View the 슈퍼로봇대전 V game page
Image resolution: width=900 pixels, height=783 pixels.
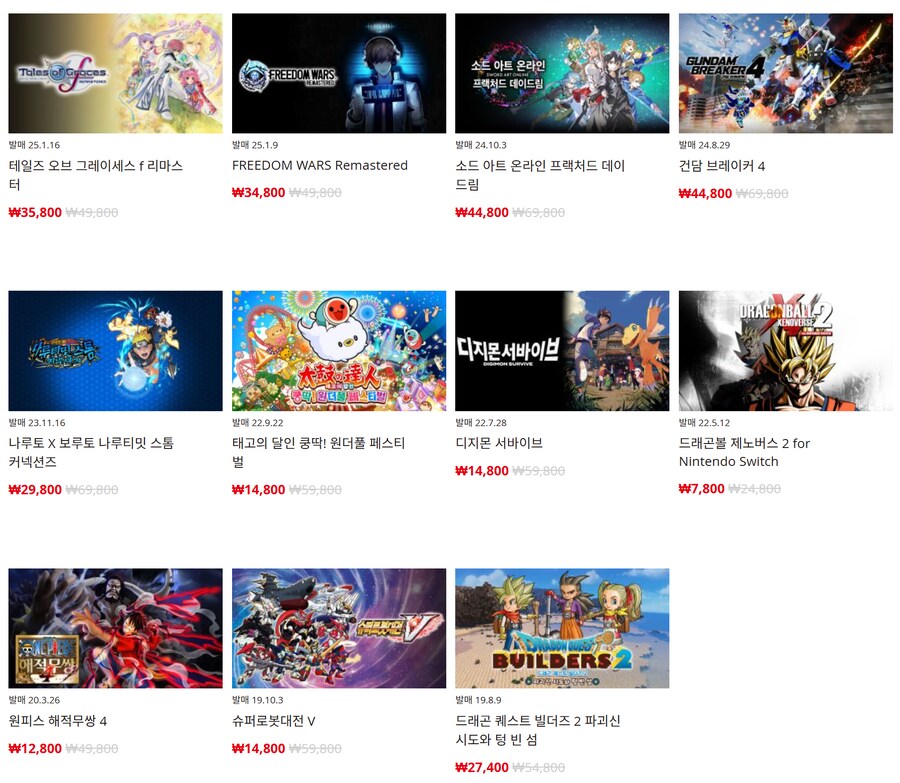tap(338, 628)
